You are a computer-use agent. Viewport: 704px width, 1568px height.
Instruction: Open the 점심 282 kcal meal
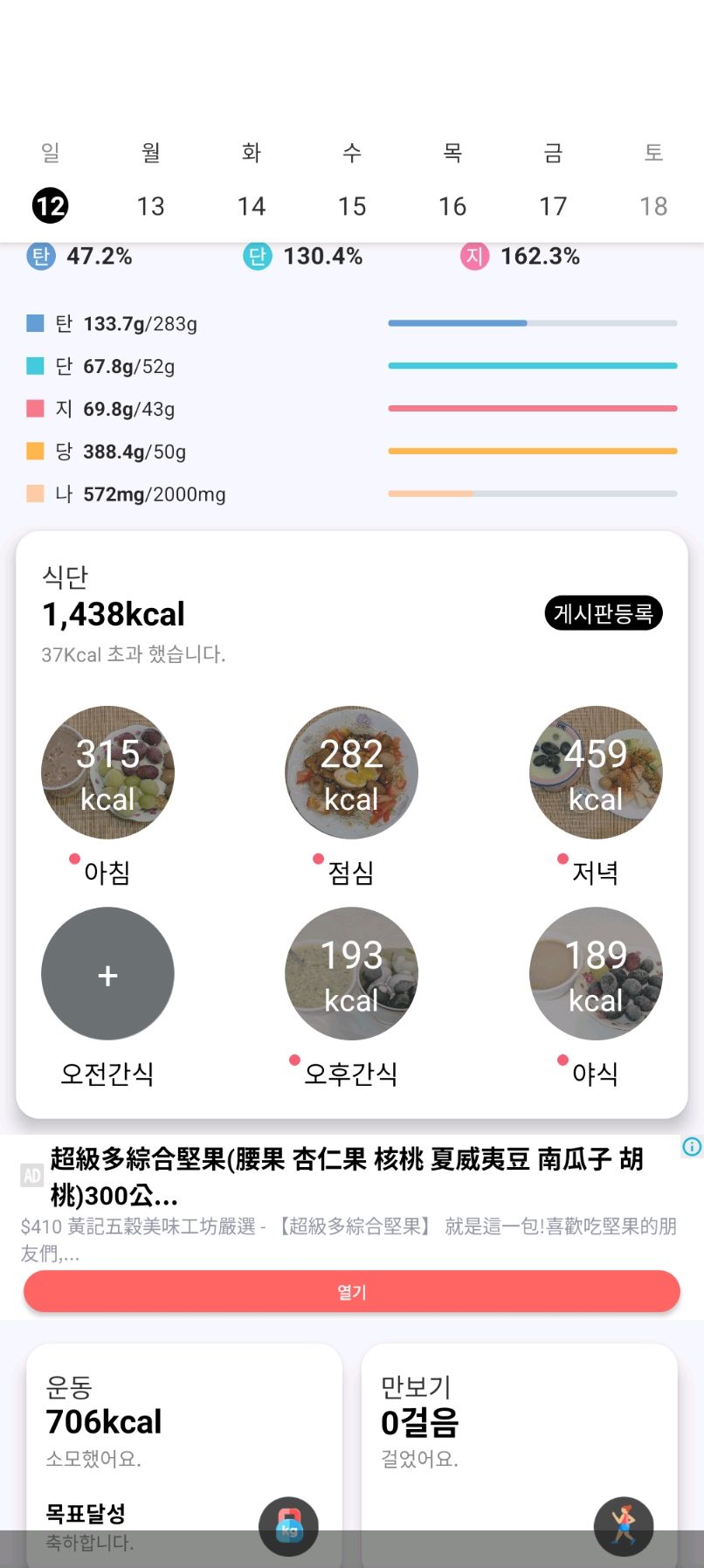(351, 772)
